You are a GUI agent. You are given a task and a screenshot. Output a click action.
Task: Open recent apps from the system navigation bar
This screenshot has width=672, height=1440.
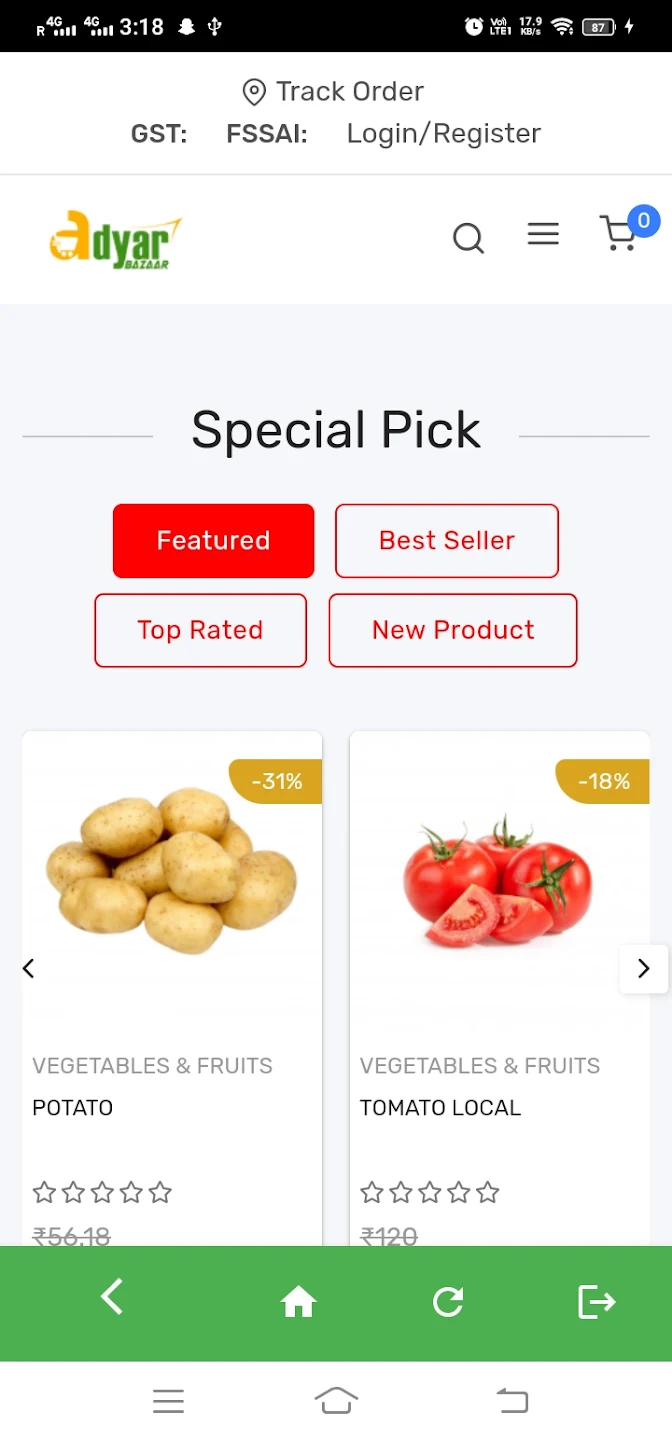coord(168,1401)
